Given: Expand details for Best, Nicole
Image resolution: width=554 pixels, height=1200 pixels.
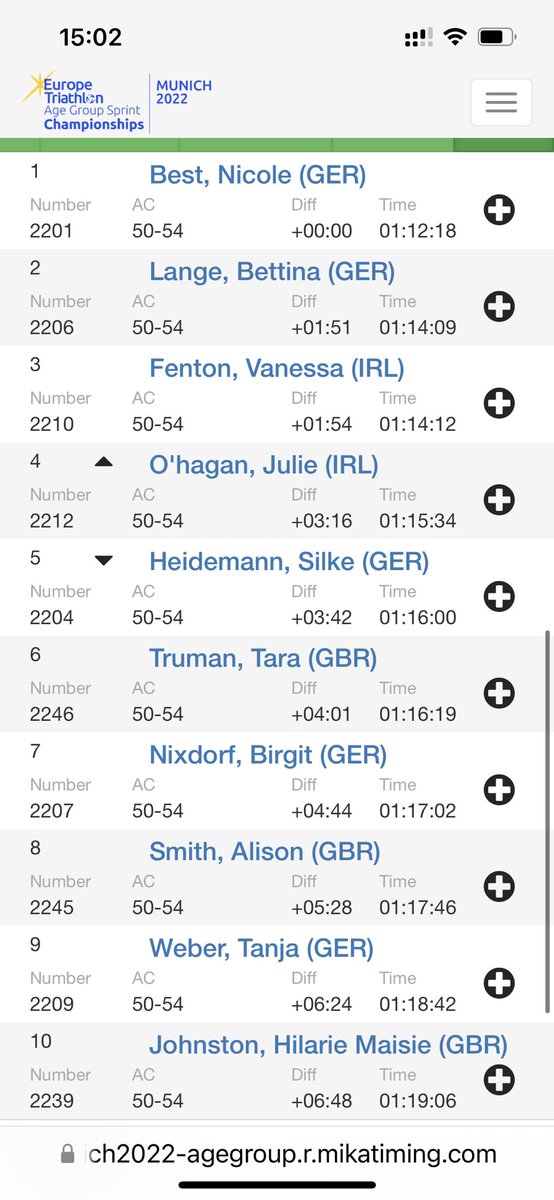Looking at the screenshot, I should [x=499, y=210].
